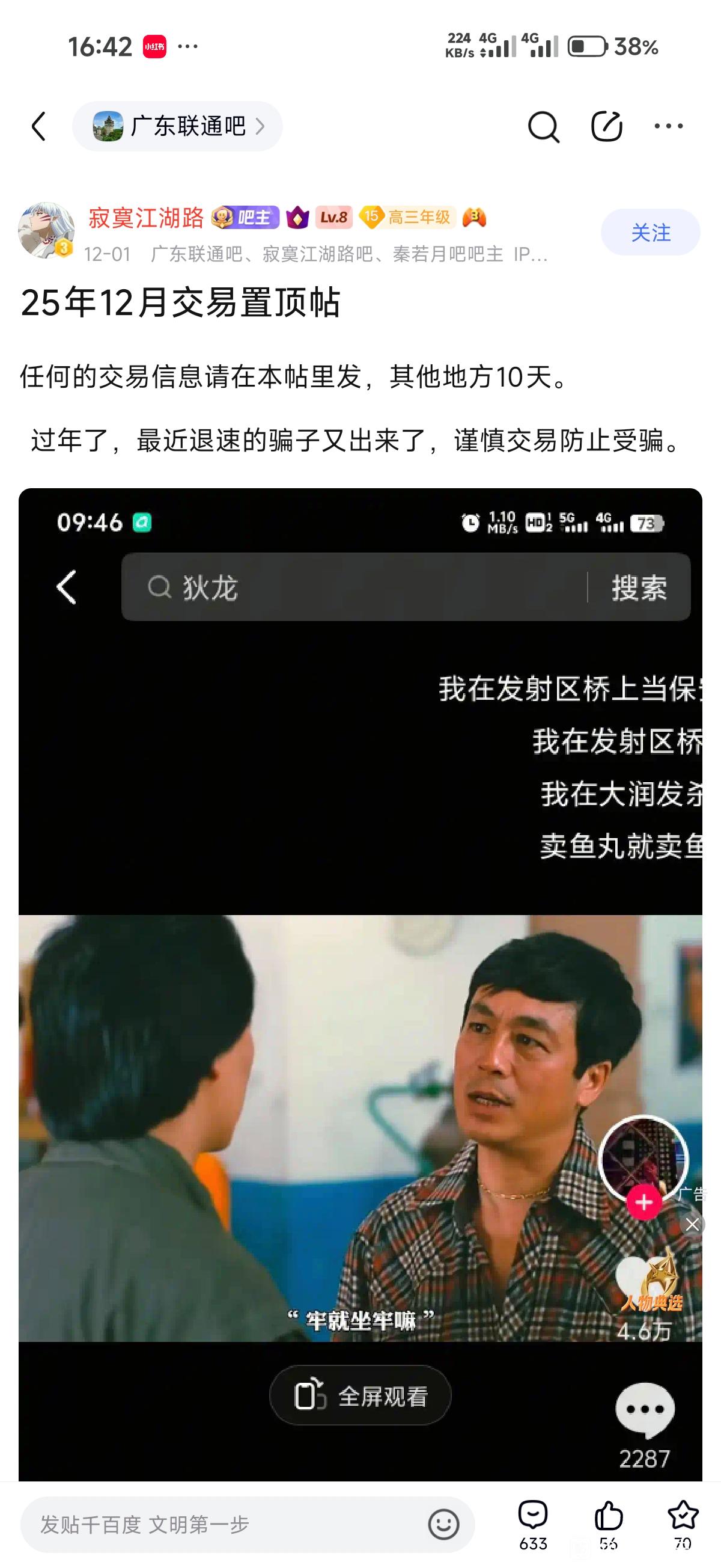Viewport: 721px width, 1568px height.
Task: Go back from the post page
Action: coord(39,127)
